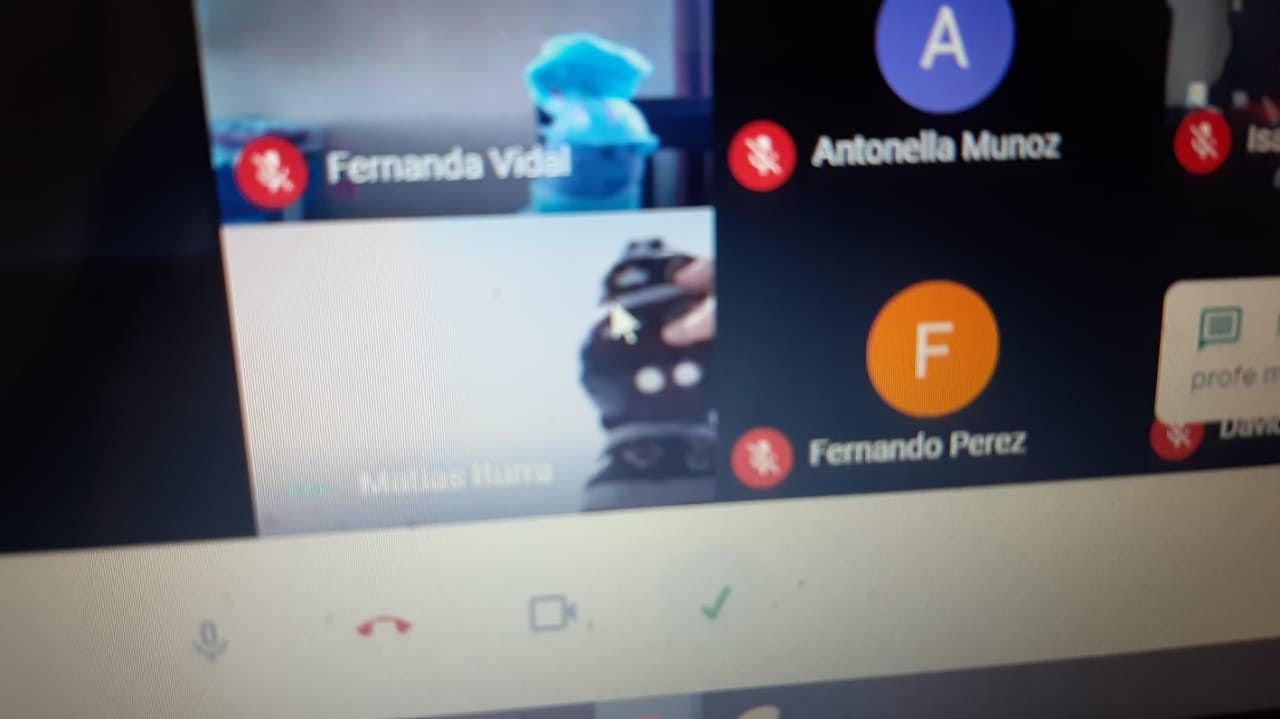Select Antonella Munoz's participant tile

click(940, 100)
